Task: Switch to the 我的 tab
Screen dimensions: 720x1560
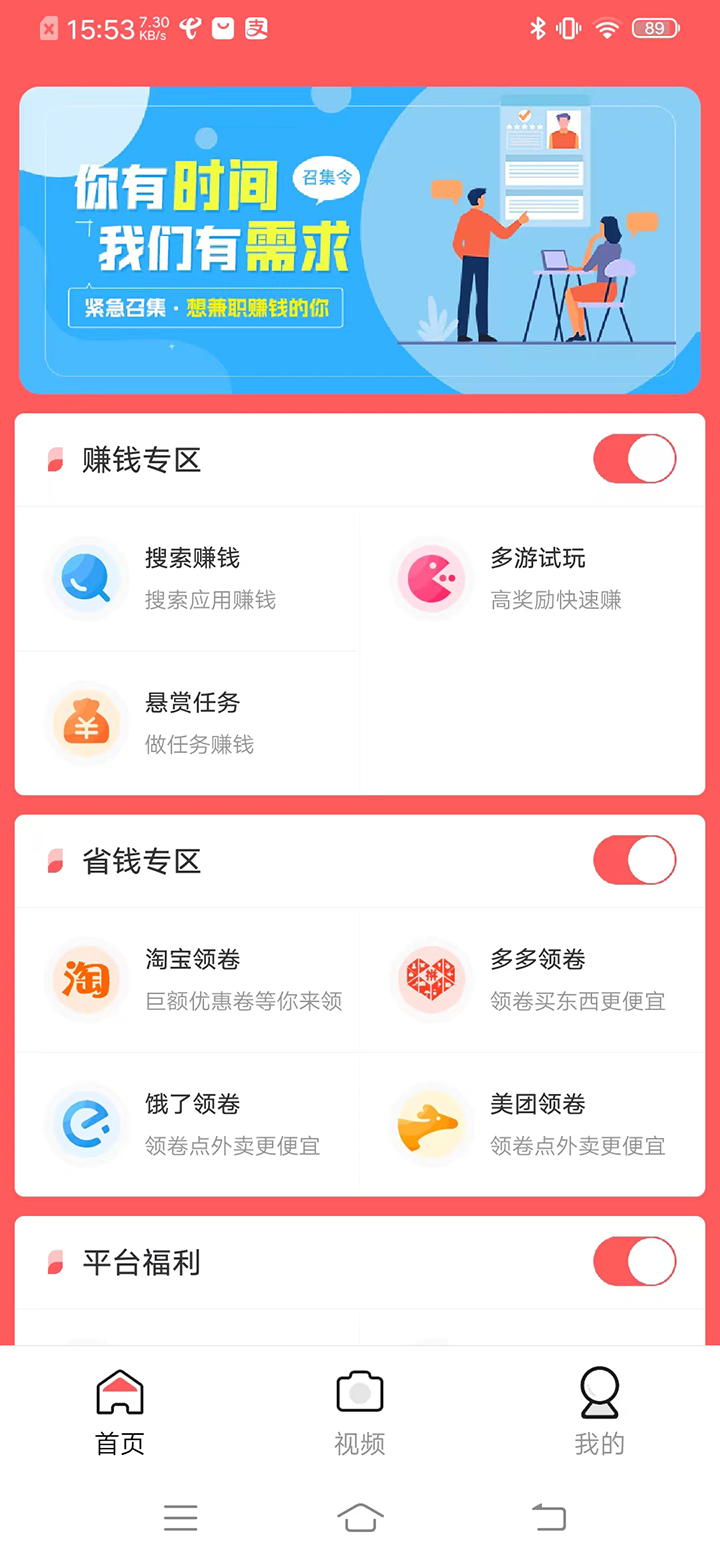Action: point(600,1412)
